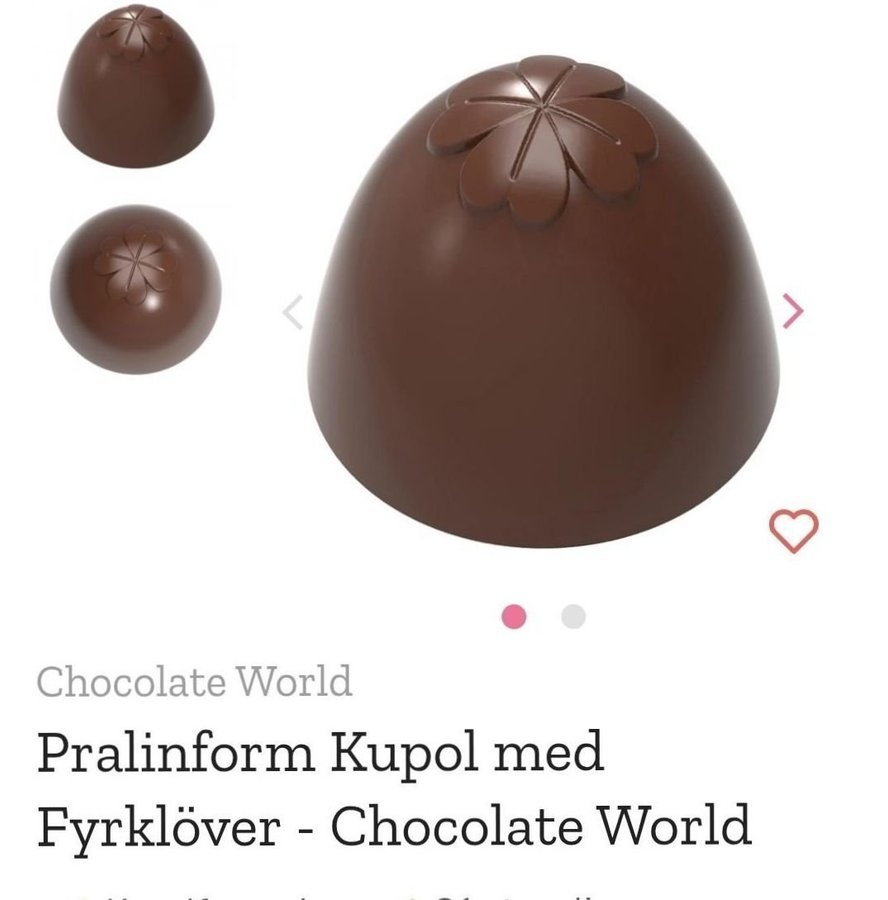
Task: Add the praline mould to favourites
Action: [x=793, y=531]
